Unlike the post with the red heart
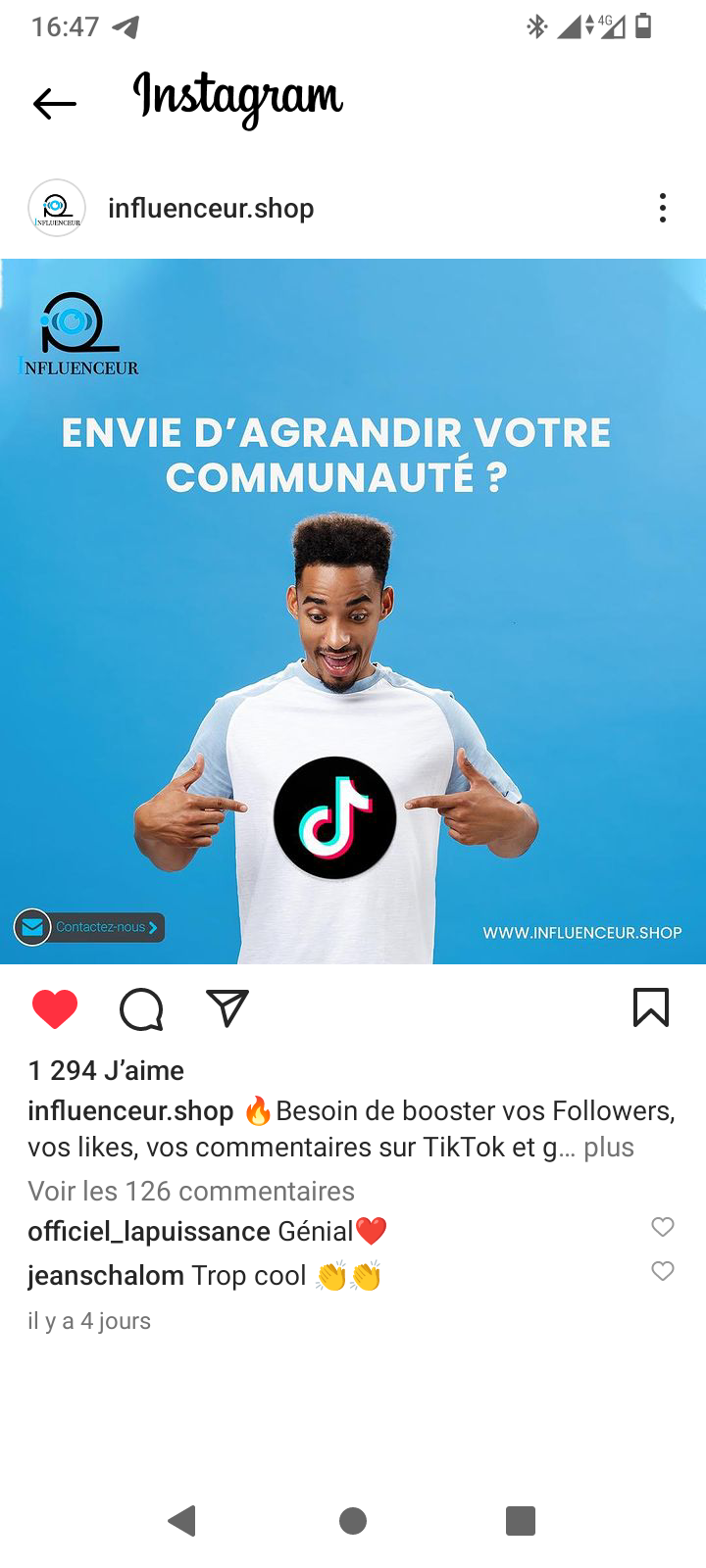This screenshot has height=1568, width=706. click(55, 1008)
